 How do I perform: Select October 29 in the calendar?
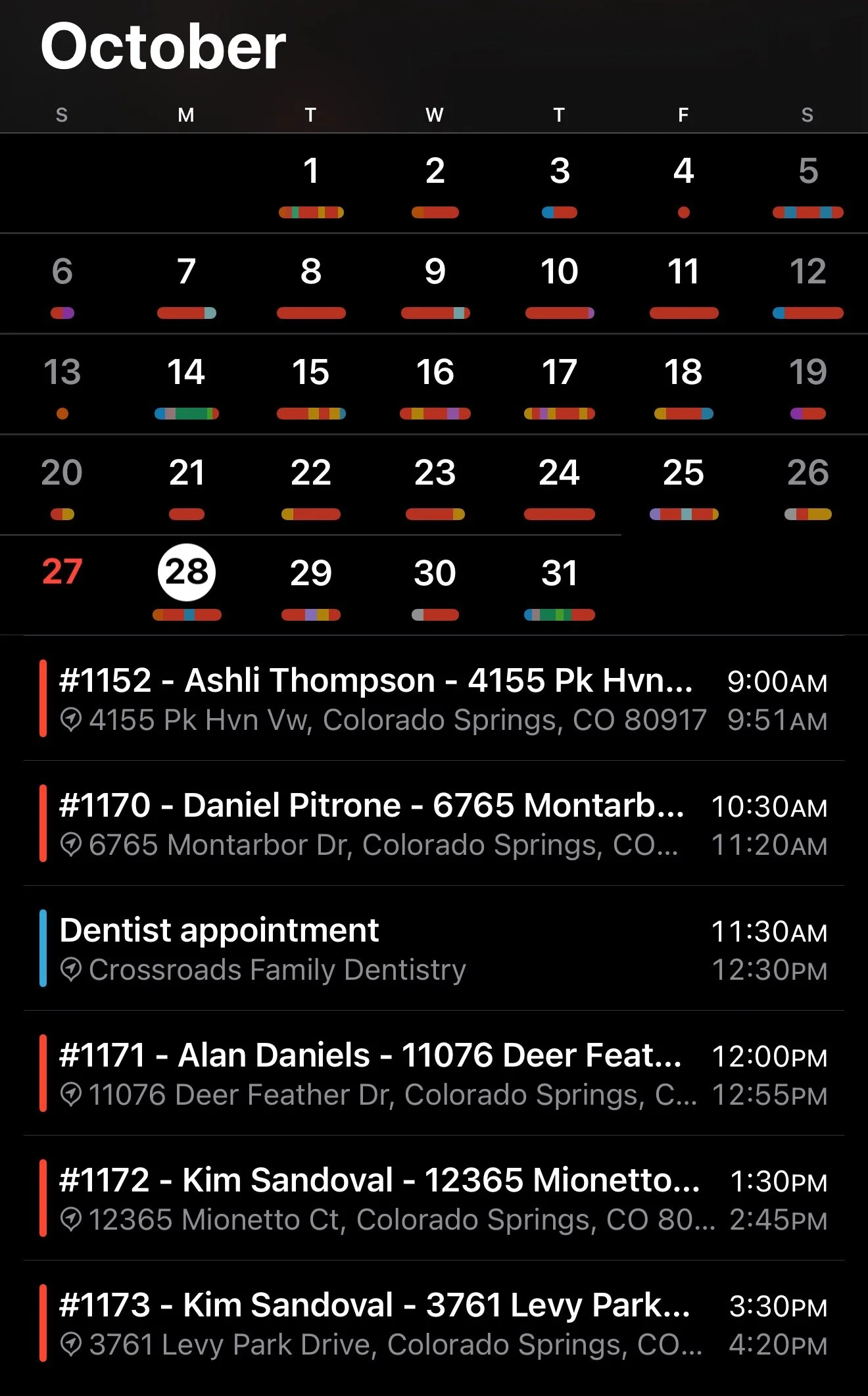pyautogui.click(x=310, y=573)
